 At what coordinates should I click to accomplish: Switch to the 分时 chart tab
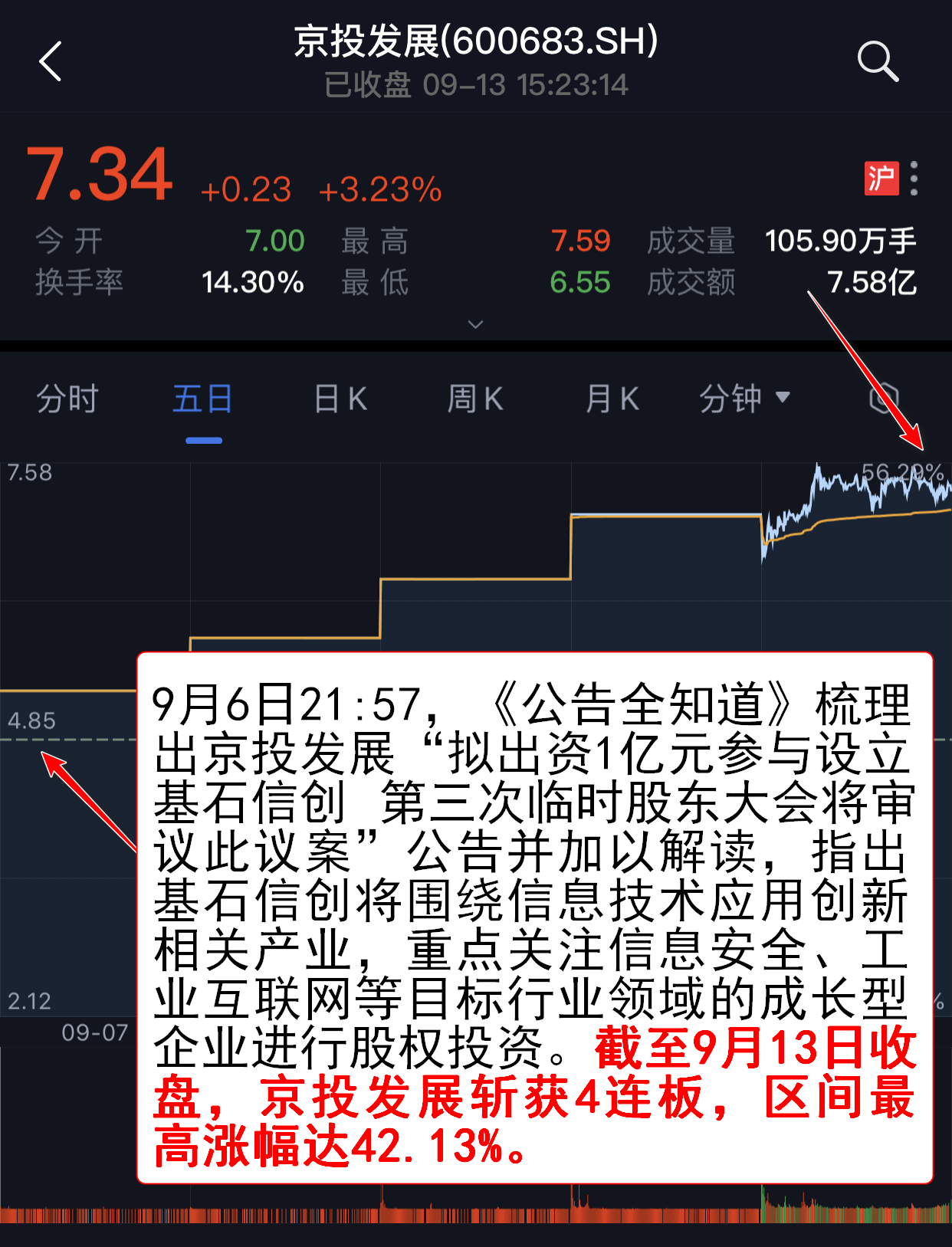(67, 399)
